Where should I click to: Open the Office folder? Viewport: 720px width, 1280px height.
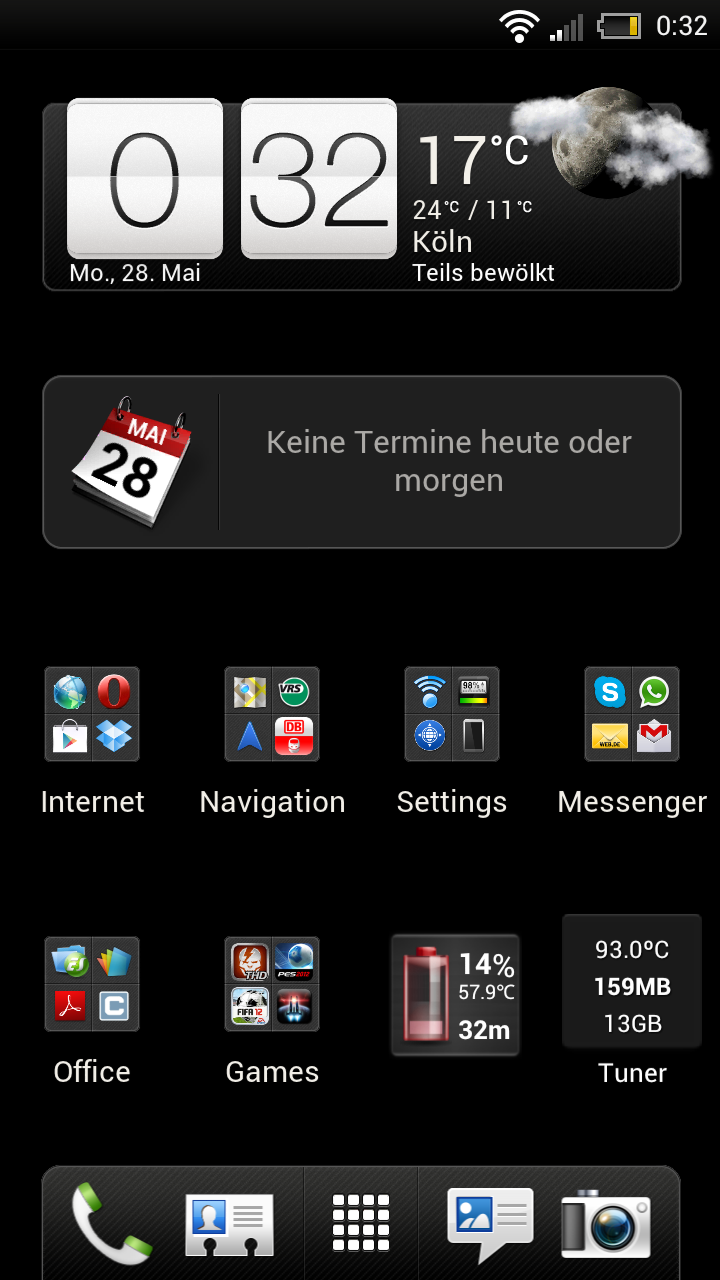coord(92,984)
